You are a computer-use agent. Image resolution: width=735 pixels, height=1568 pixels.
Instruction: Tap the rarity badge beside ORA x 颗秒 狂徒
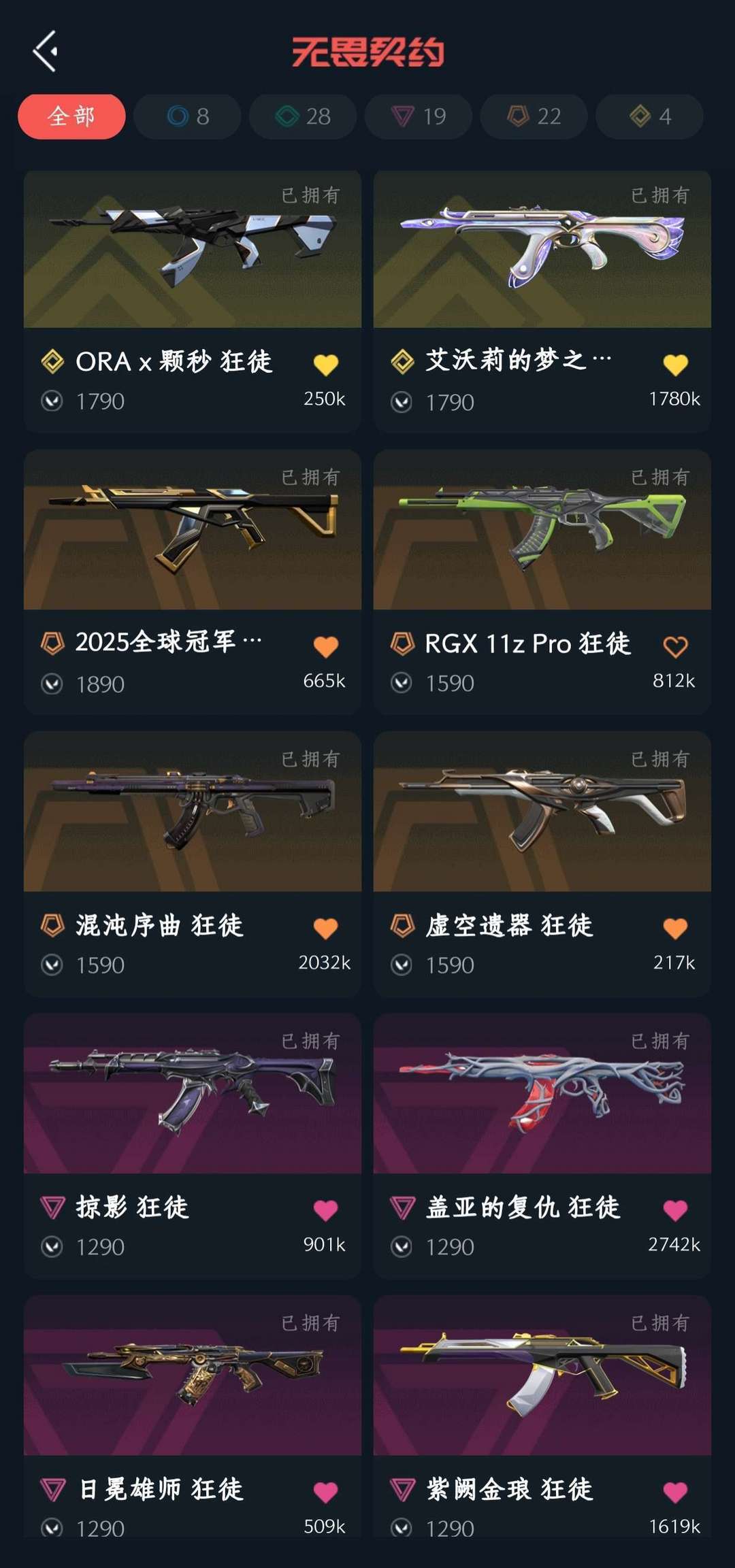coord(52,363)
